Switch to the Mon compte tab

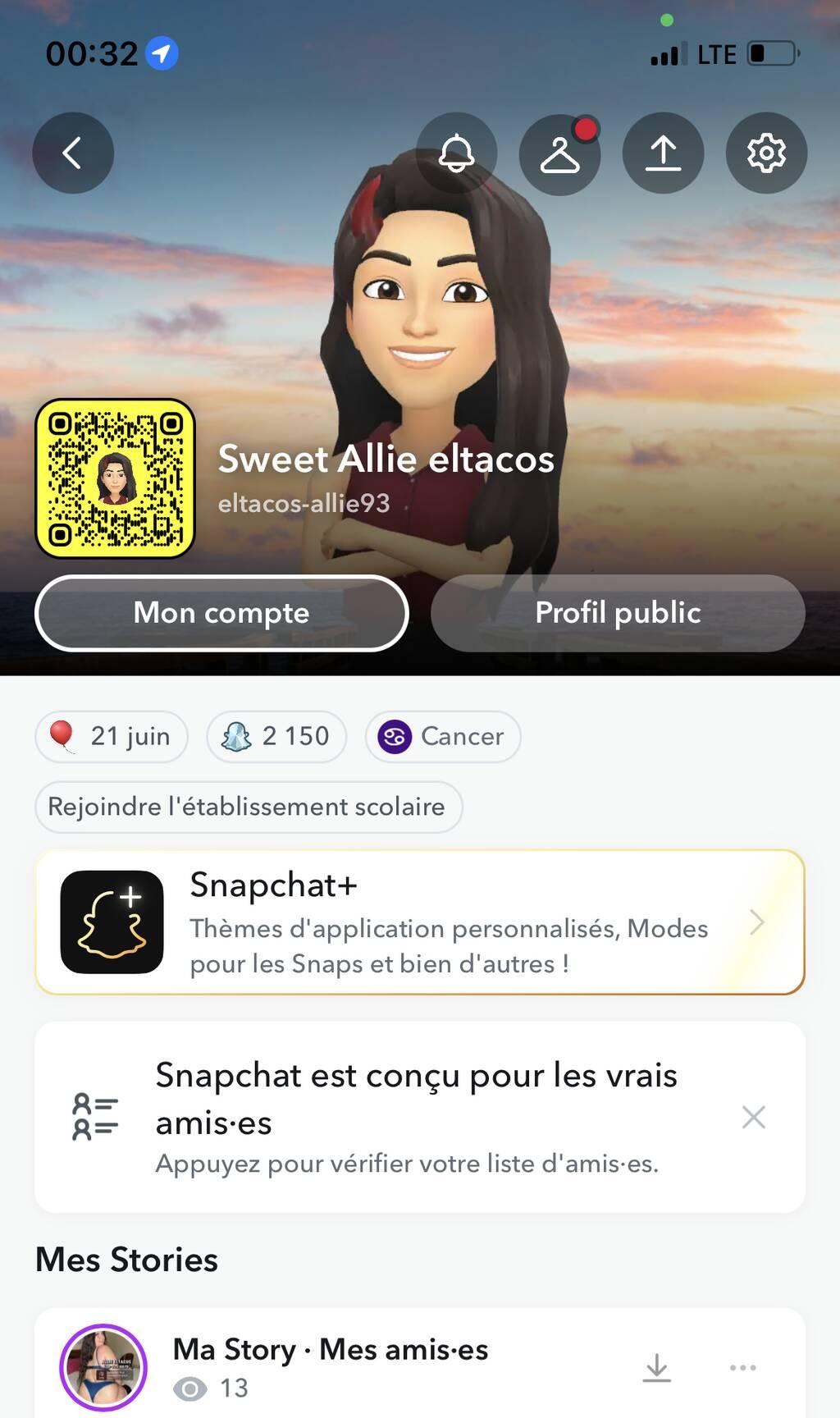click(x=221, y=613)
